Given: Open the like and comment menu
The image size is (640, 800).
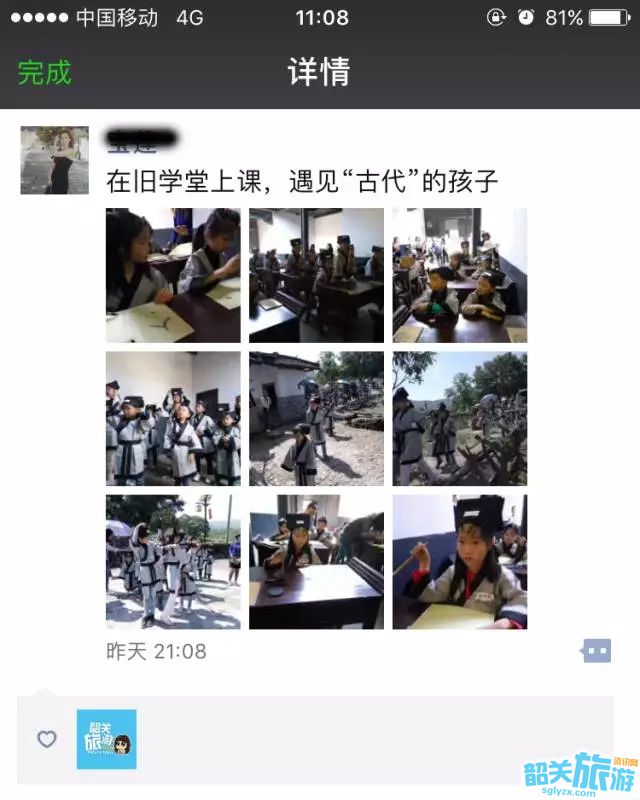Looking at the screenshot, I should [596, 651].
